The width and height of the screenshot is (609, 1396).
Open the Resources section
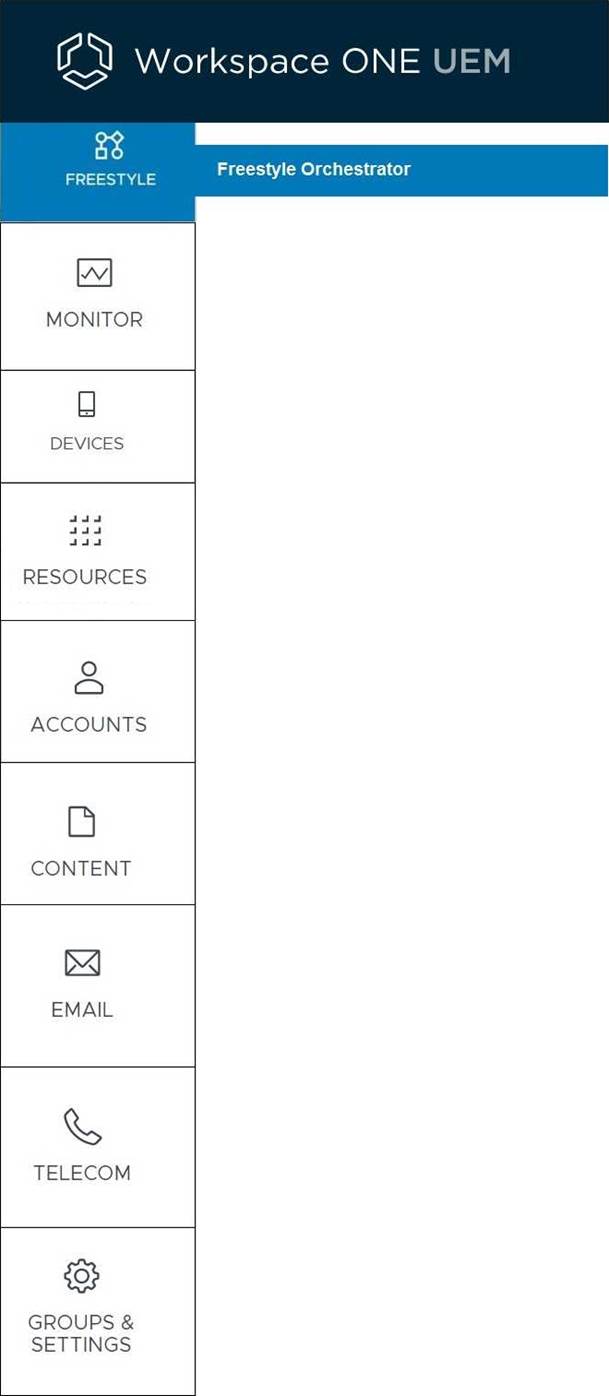point(97,552)
